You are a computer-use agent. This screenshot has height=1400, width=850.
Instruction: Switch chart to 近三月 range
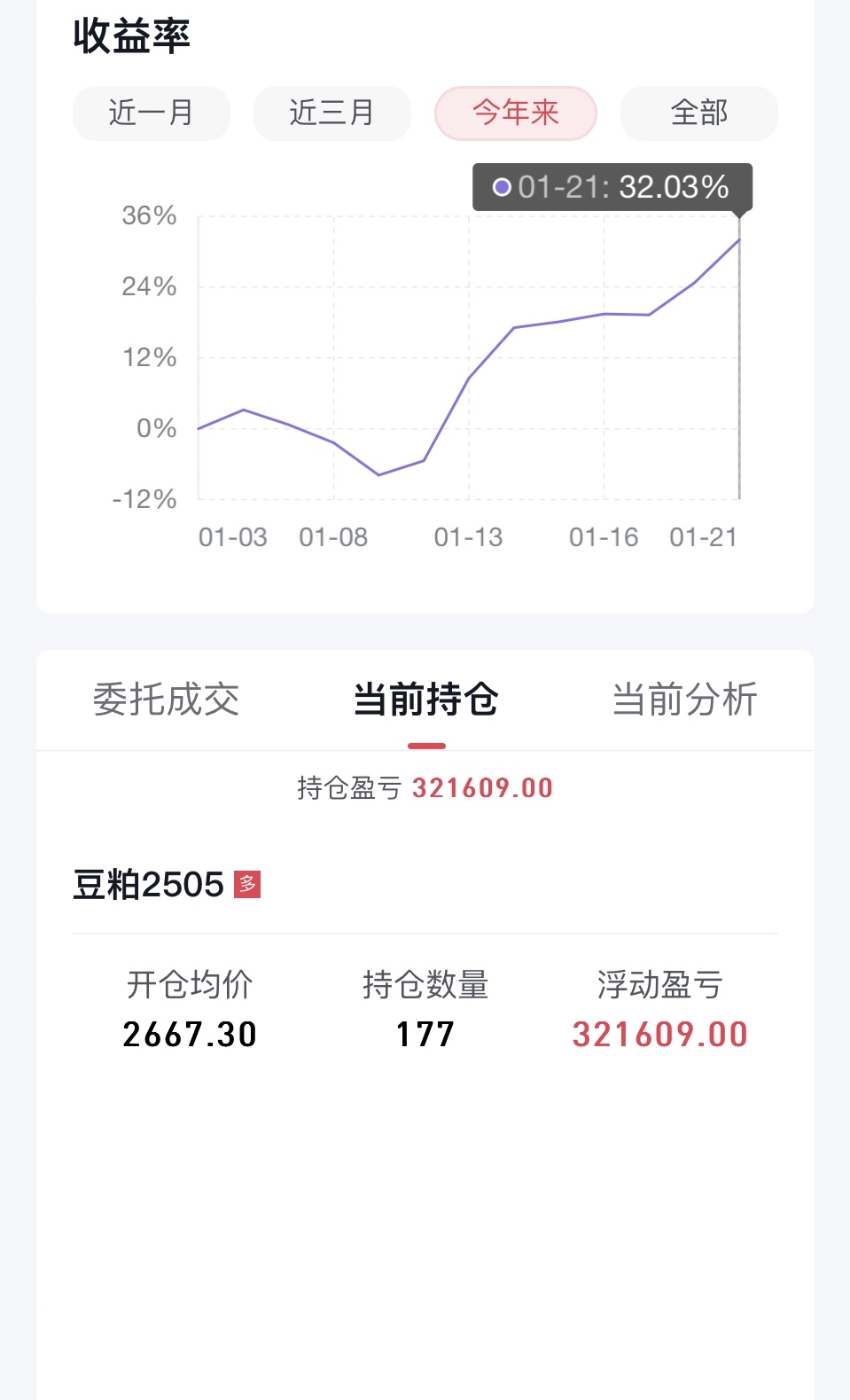[331, 113]
